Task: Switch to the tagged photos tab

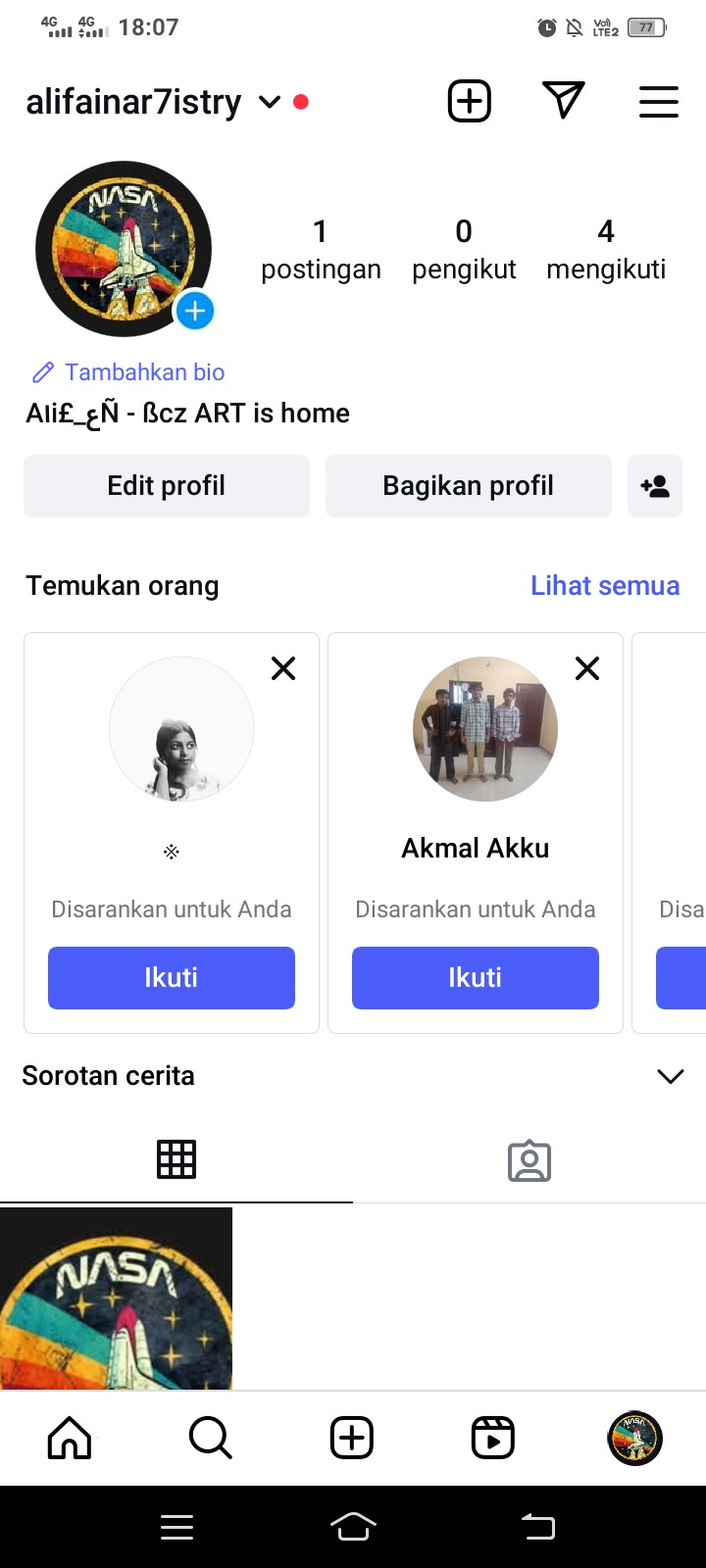Action: tap(529, 1160)
